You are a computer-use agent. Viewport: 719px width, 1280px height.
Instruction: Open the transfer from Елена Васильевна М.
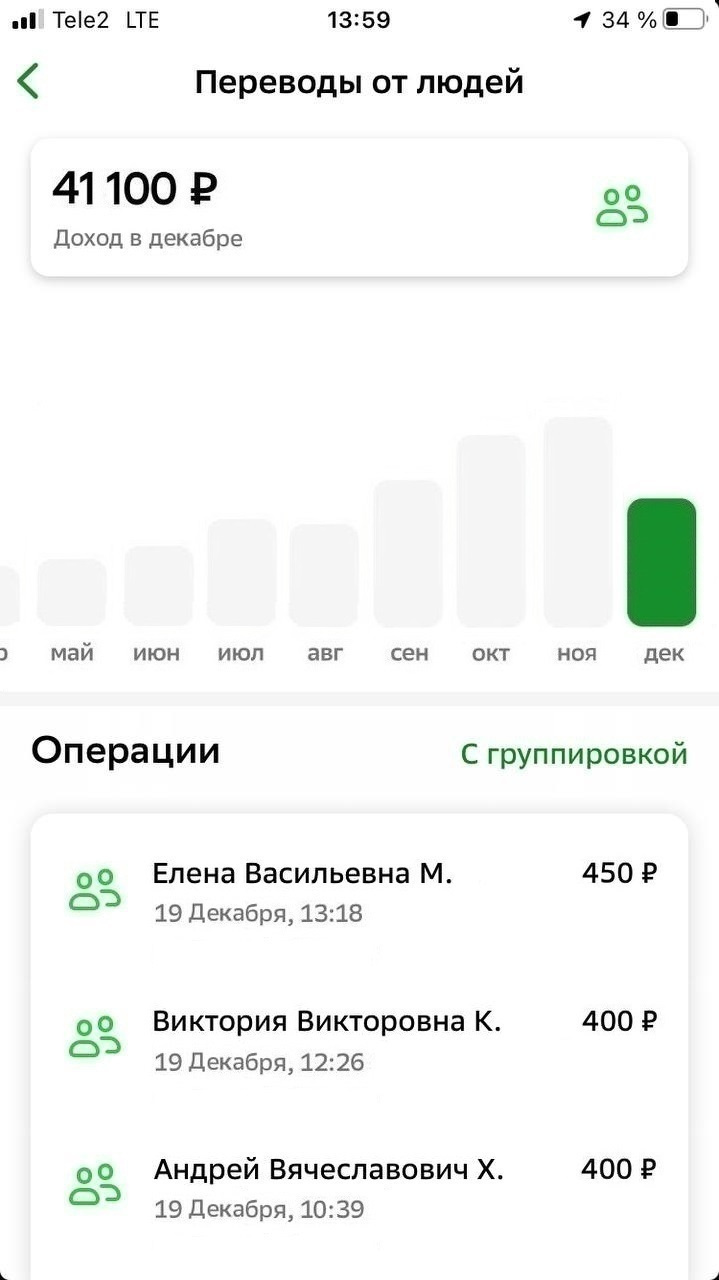coord(359,891)
